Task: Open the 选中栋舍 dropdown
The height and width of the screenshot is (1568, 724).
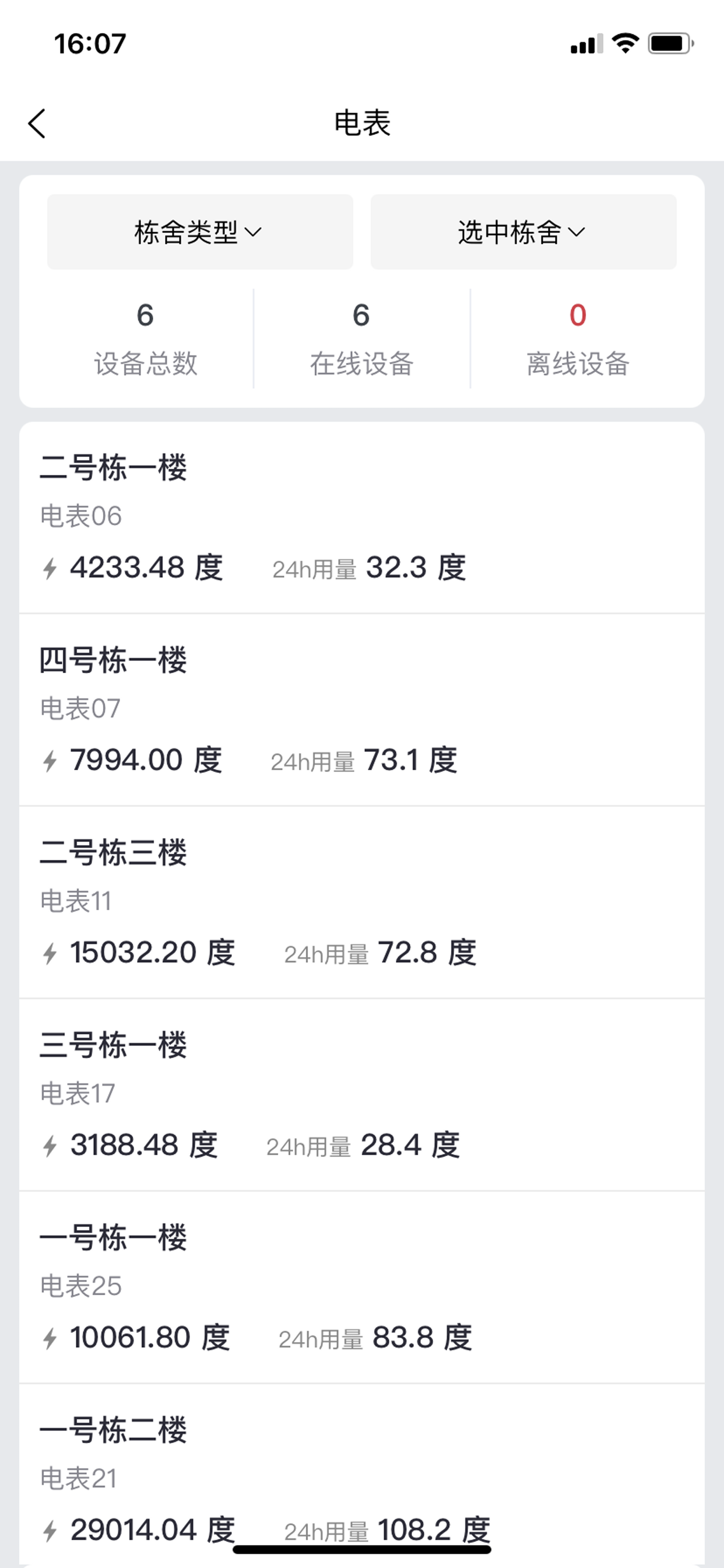Action: pos(523,232)
